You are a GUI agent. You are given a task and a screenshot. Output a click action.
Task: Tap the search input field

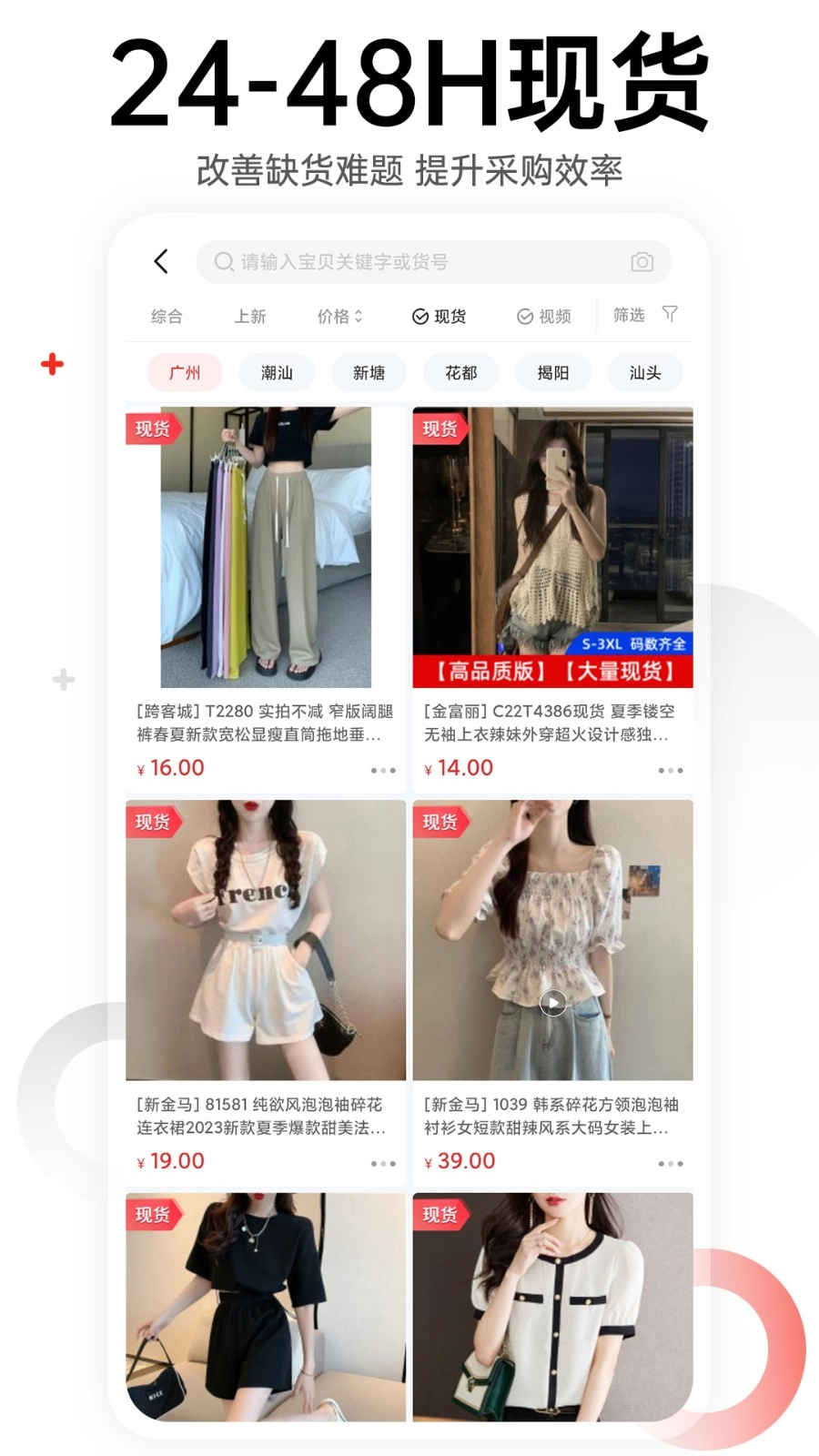pos(409,261)
